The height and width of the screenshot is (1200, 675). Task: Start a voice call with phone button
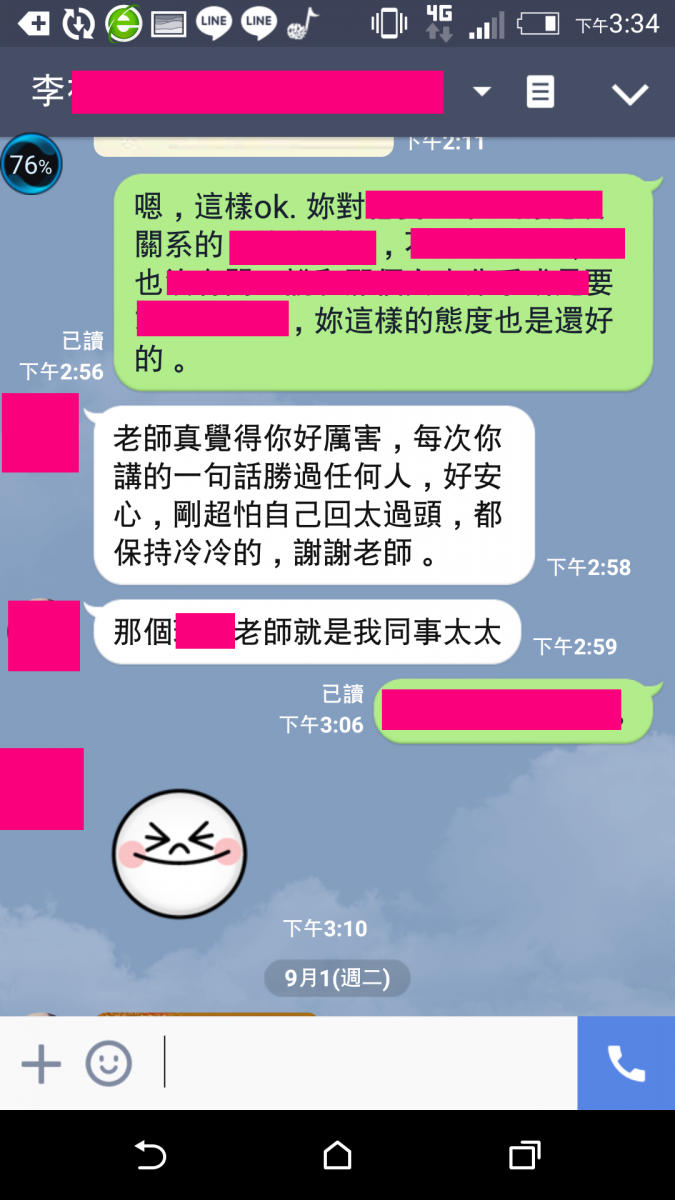tap(626, 1063)
